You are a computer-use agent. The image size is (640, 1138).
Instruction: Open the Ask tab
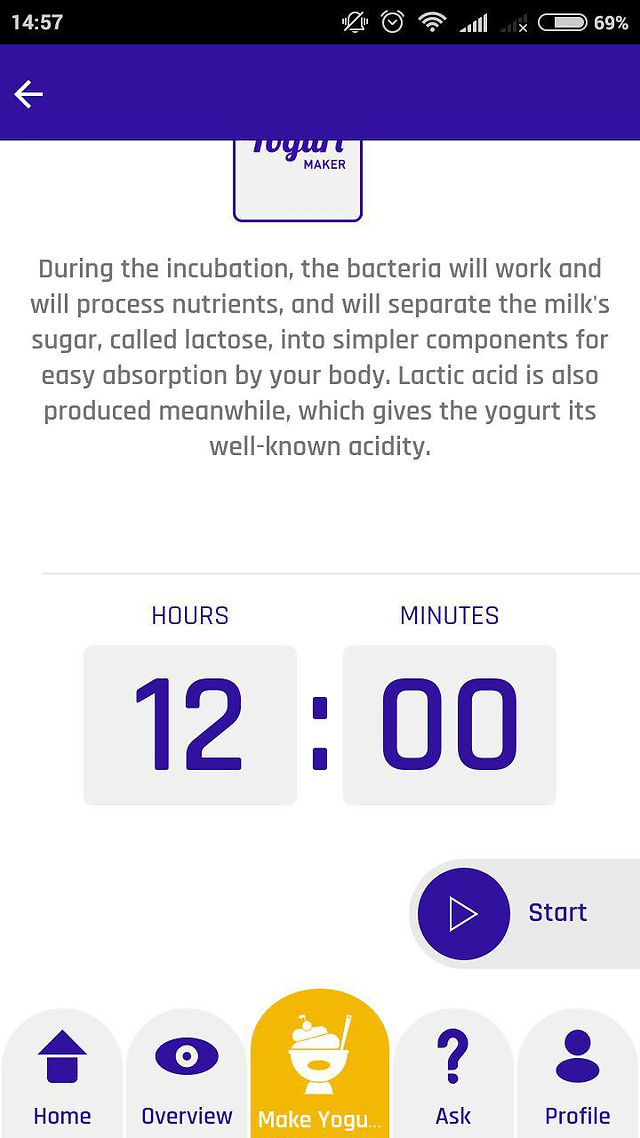pos(453,1074)
